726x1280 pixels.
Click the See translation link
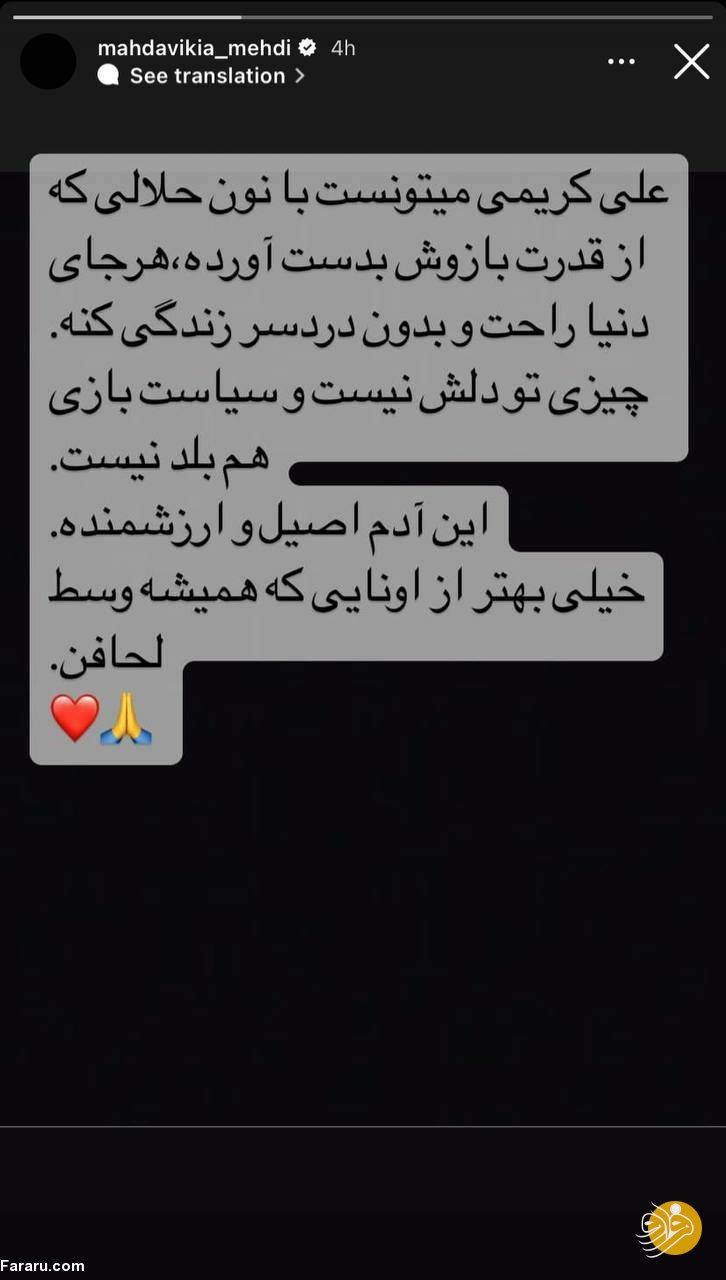pyautogui.click(x=211, y=75)
